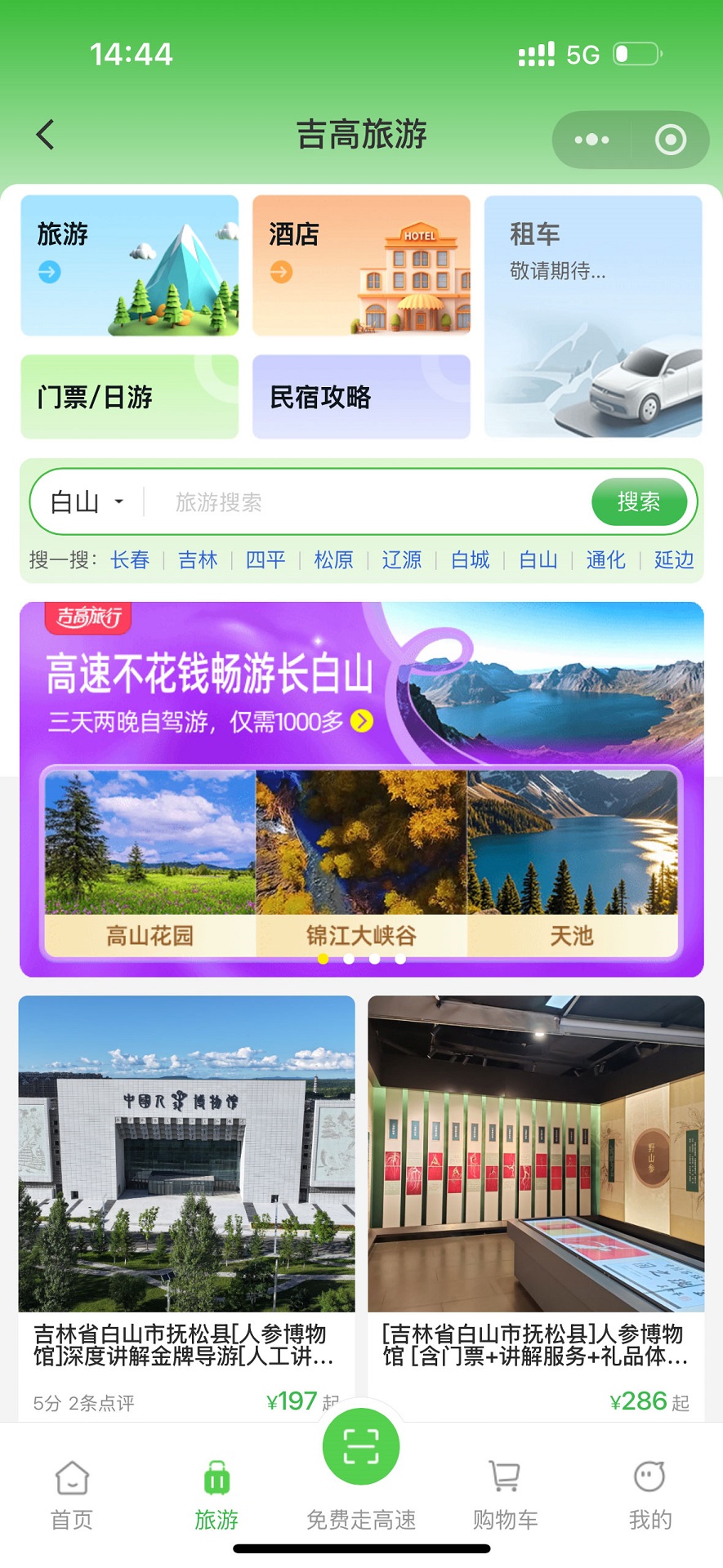This screenshot has height=1568, width=723.
Task: Select the 延边 city search link
Action: click(x=672, y=560)
